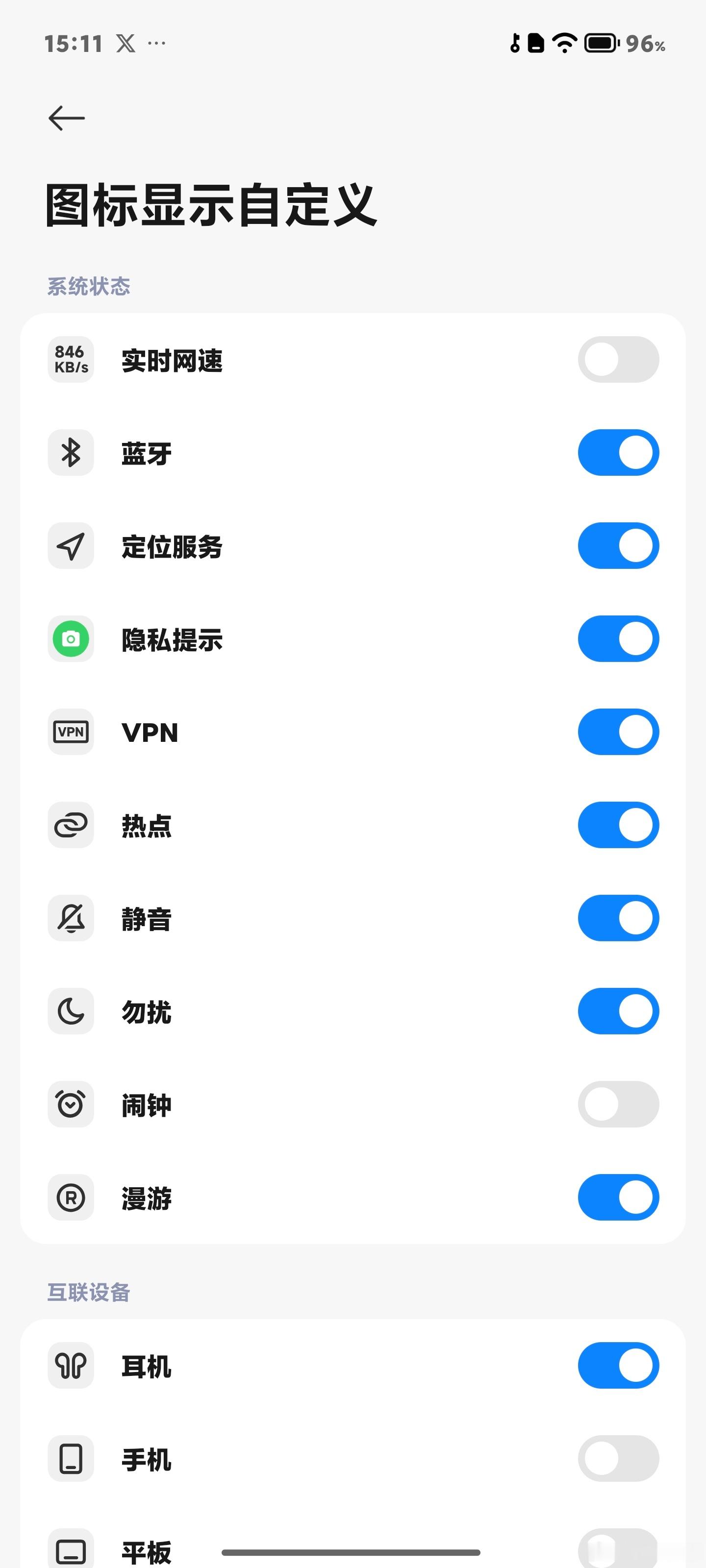Enable the 闹钟 status icon

[618, 1105]
